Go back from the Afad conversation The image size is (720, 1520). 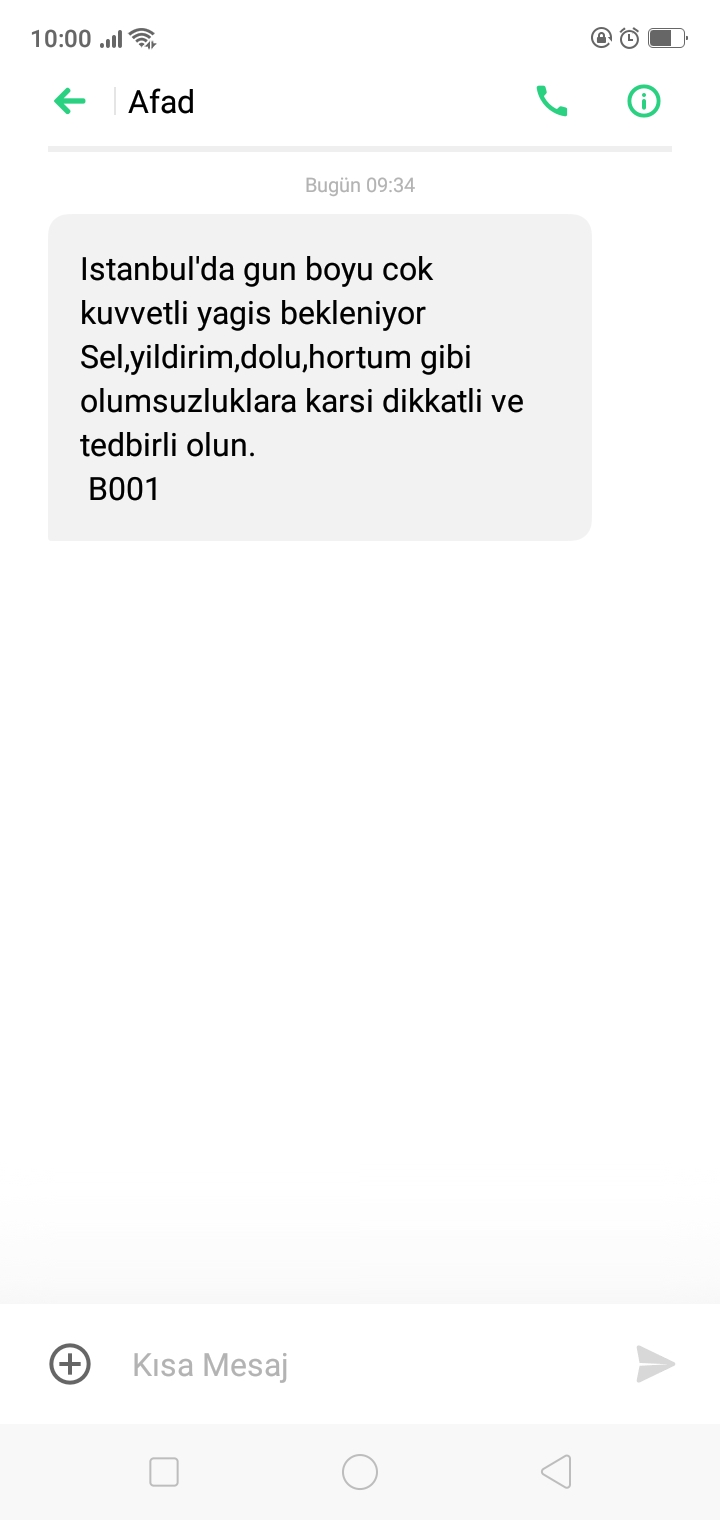[x=69, y=101]
